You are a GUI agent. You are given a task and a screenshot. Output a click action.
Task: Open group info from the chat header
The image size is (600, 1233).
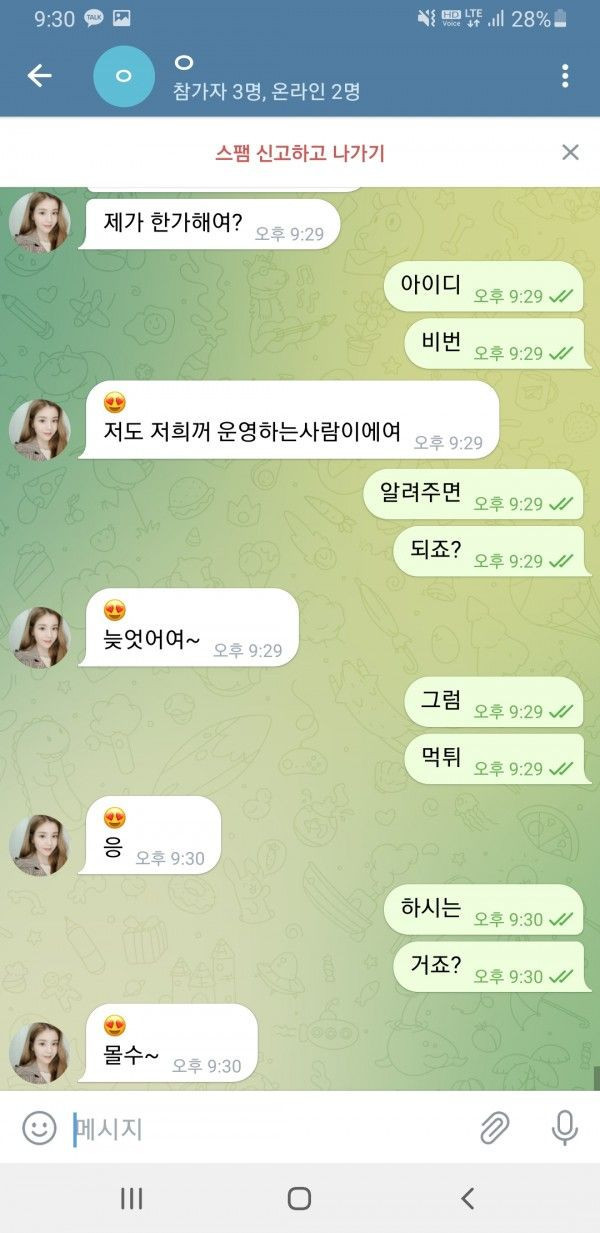click(x=265, y=77)
